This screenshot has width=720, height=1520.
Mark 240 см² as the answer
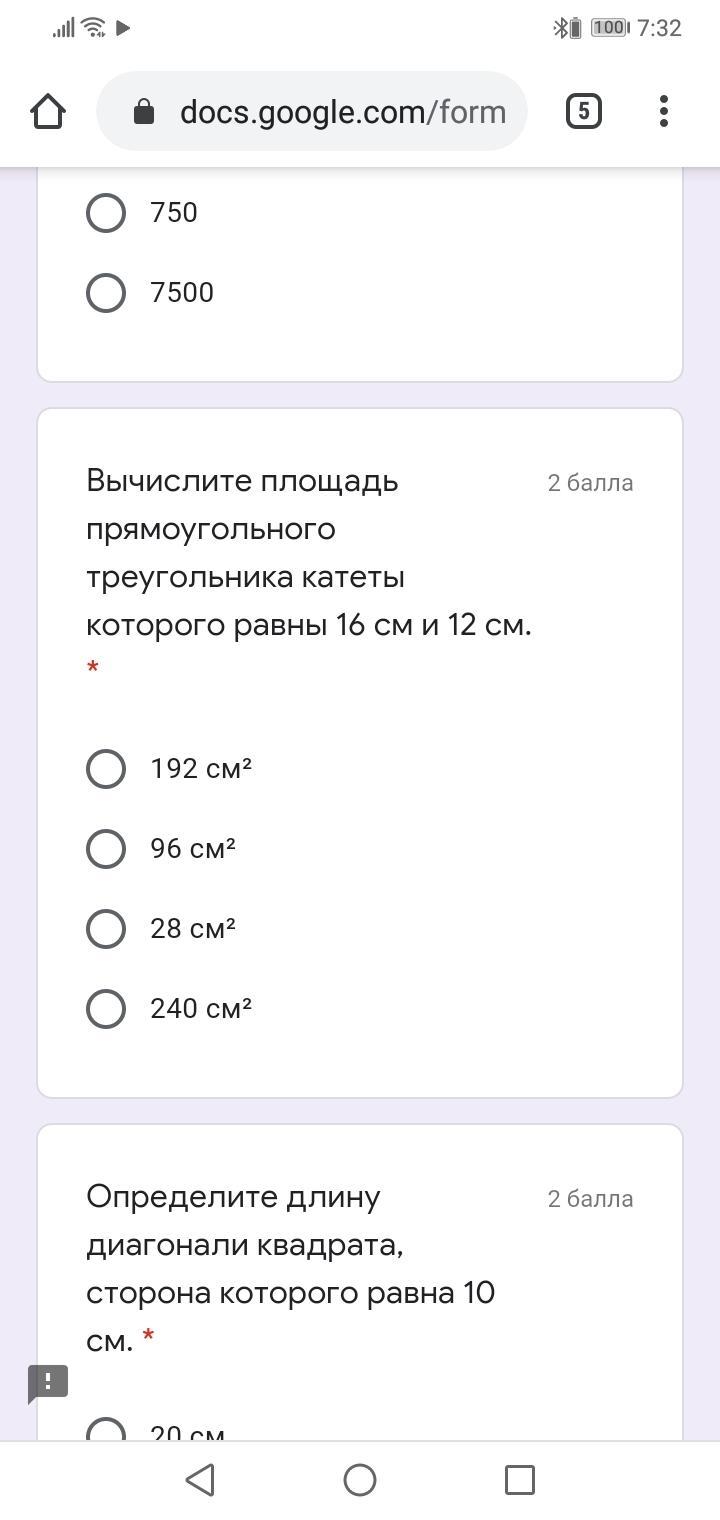(106, 1009)
